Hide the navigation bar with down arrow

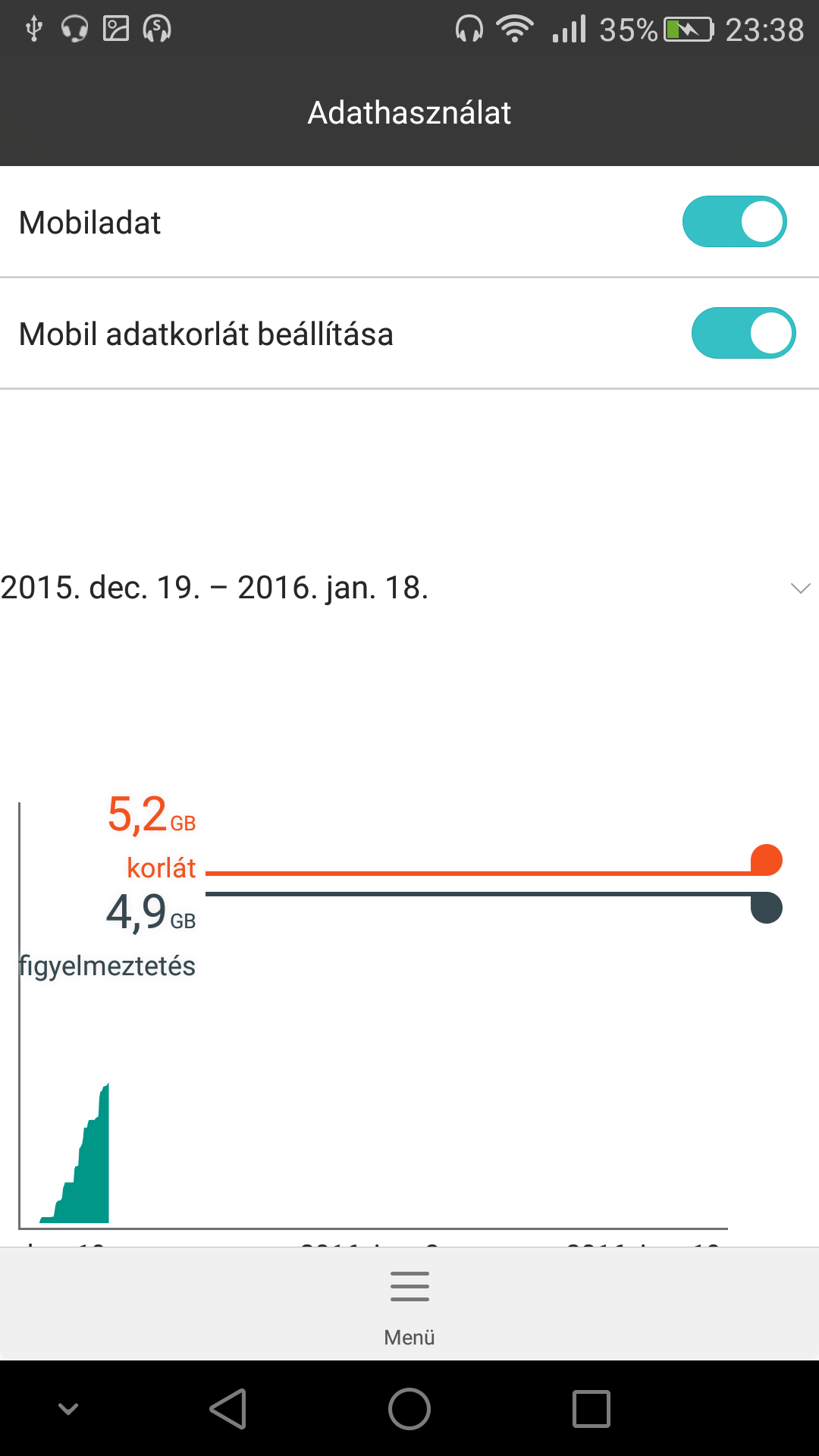point(68,1409)
